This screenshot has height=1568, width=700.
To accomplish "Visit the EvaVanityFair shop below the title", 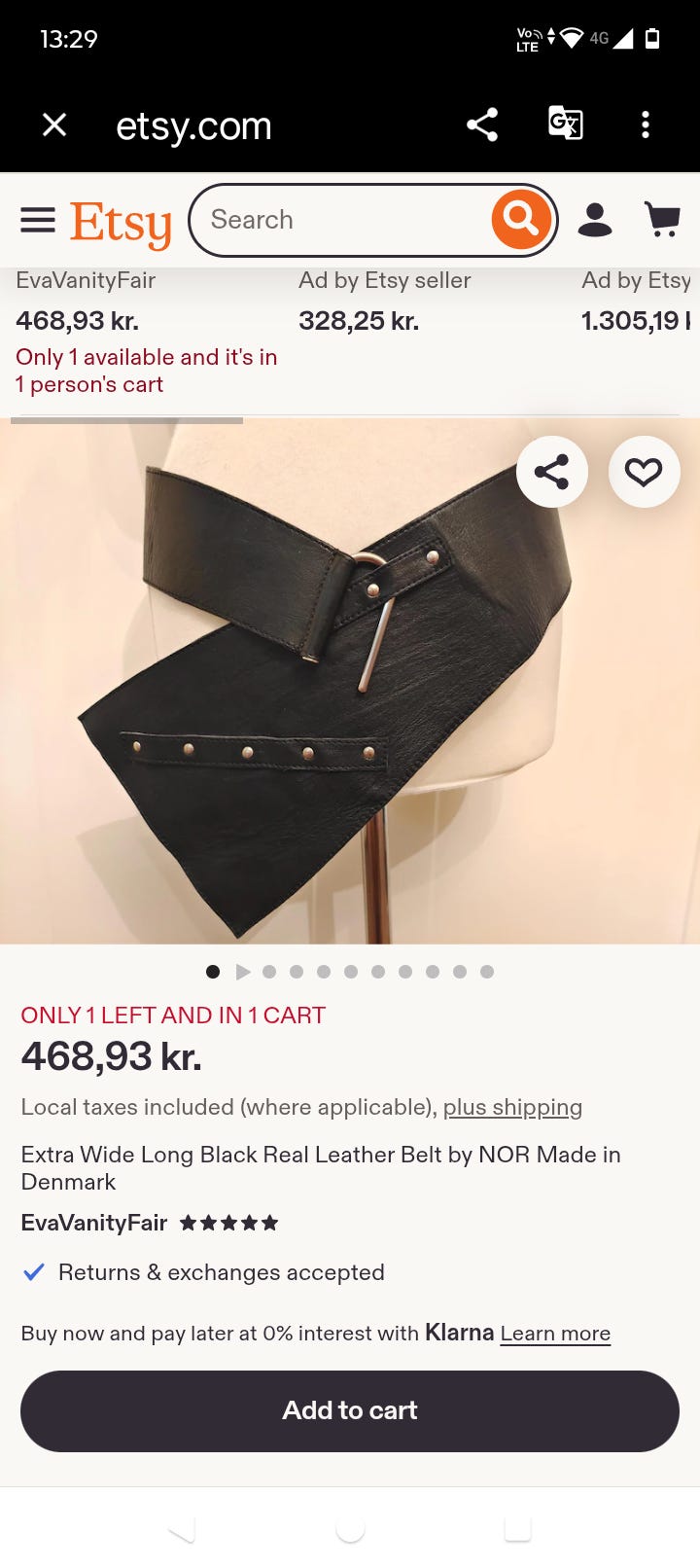I will pos(94,1223).
